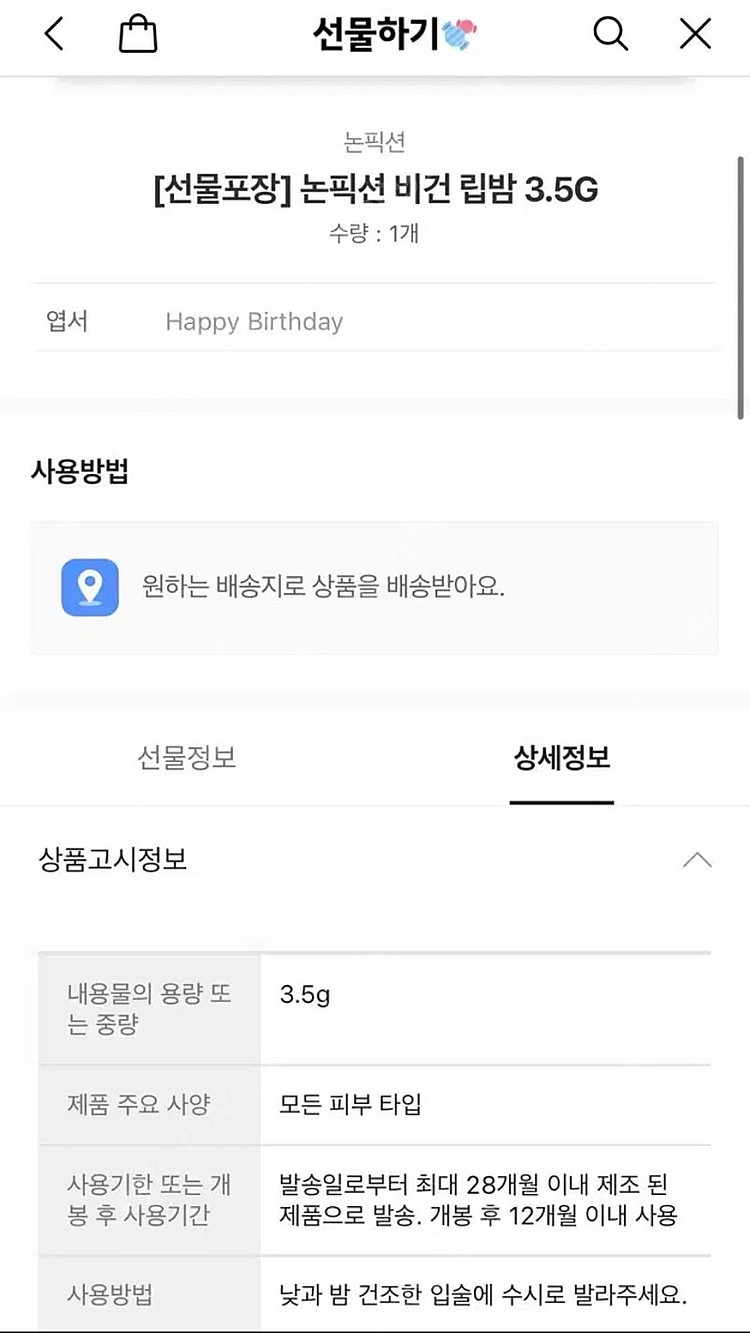Open the product name 논픽션 비건 립밤 link
The height and width of the screenshot is (1333, 750).
coord(375,190)
